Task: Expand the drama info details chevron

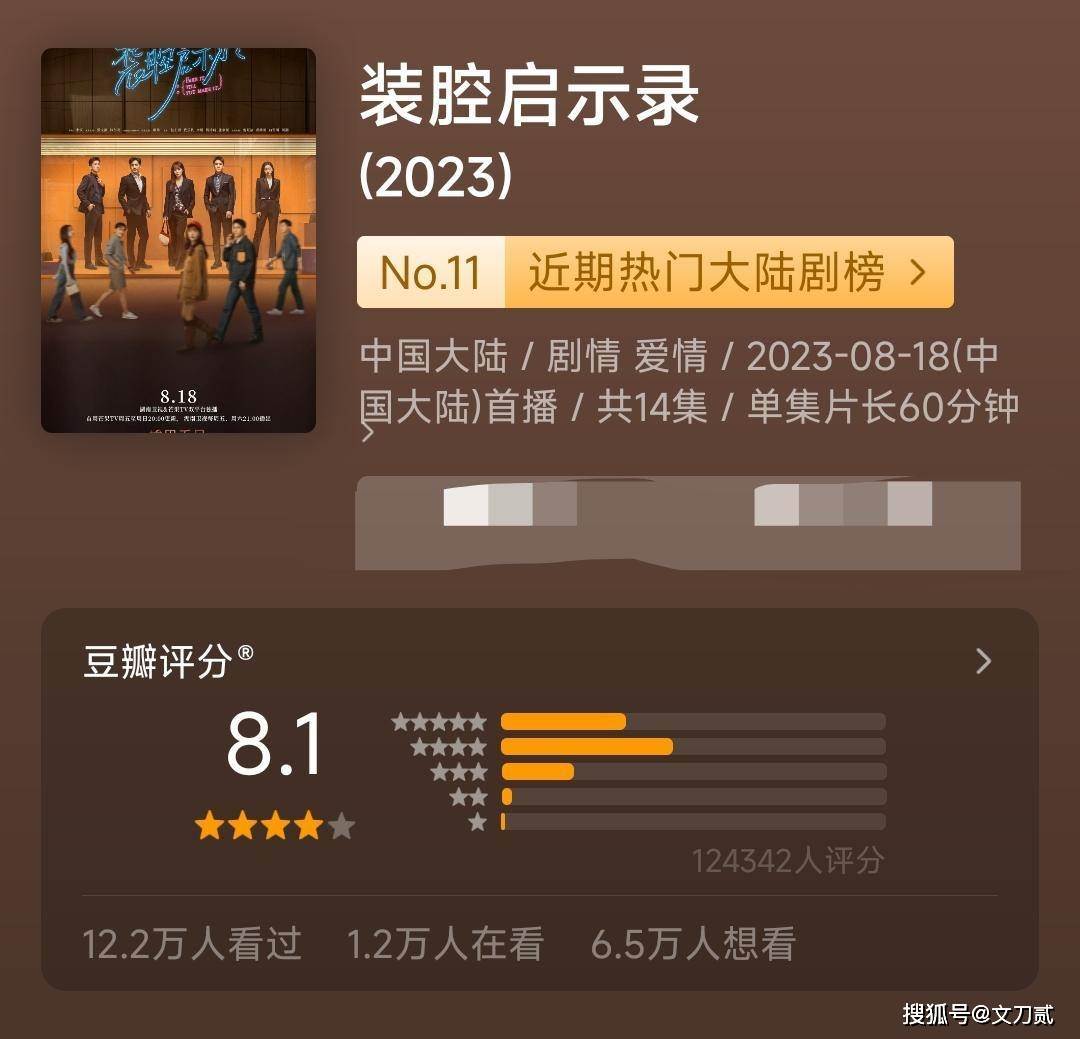Action: [x=368, y=433]
